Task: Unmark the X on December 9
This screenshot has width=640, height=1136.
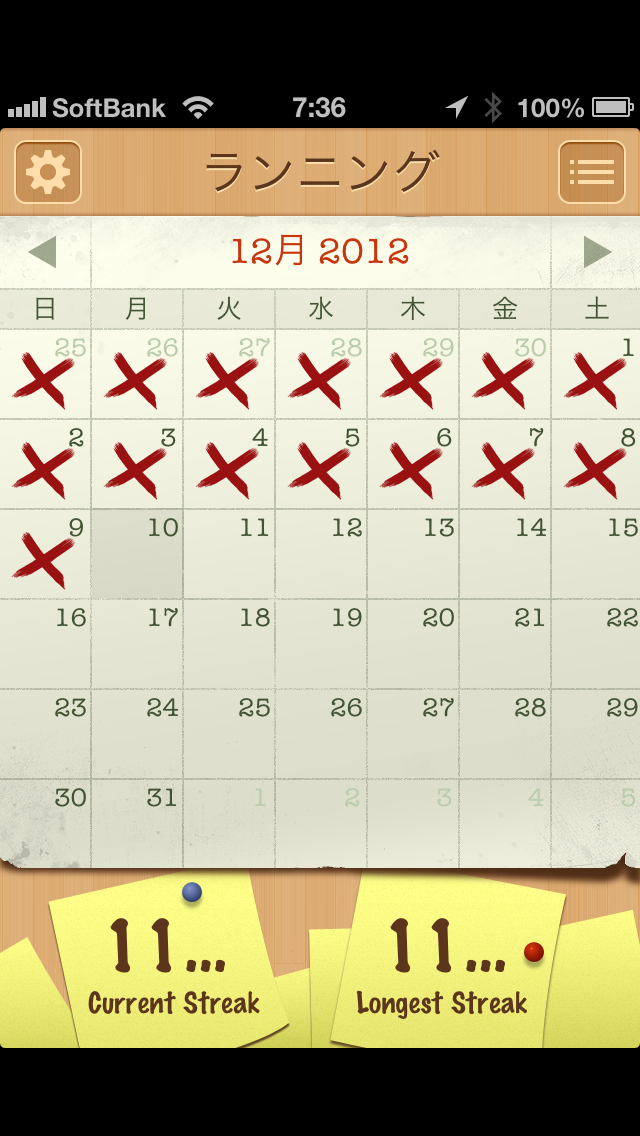Action: 45,554
